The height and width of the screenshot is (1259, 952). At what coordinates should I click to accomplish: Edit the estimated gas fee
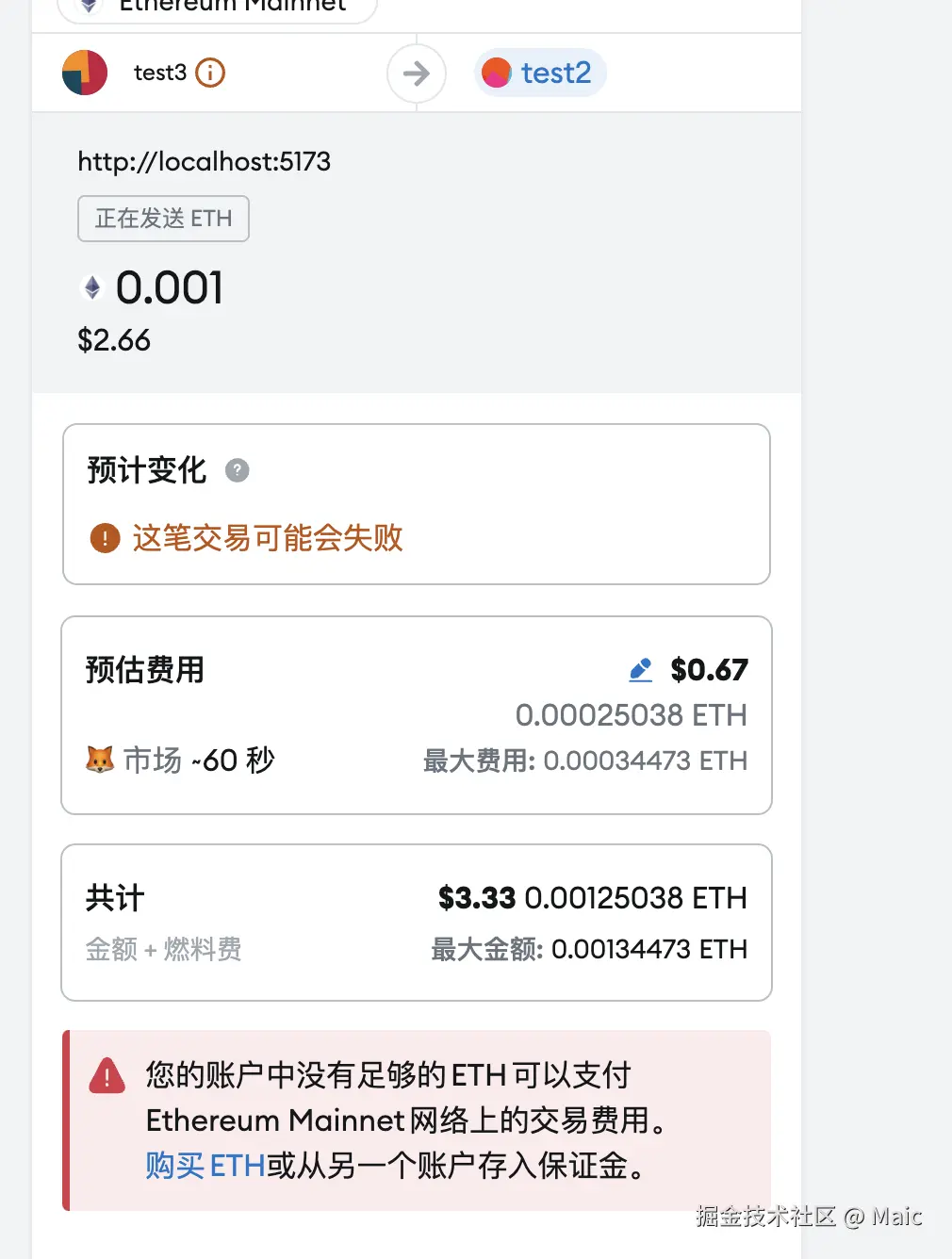640,670
